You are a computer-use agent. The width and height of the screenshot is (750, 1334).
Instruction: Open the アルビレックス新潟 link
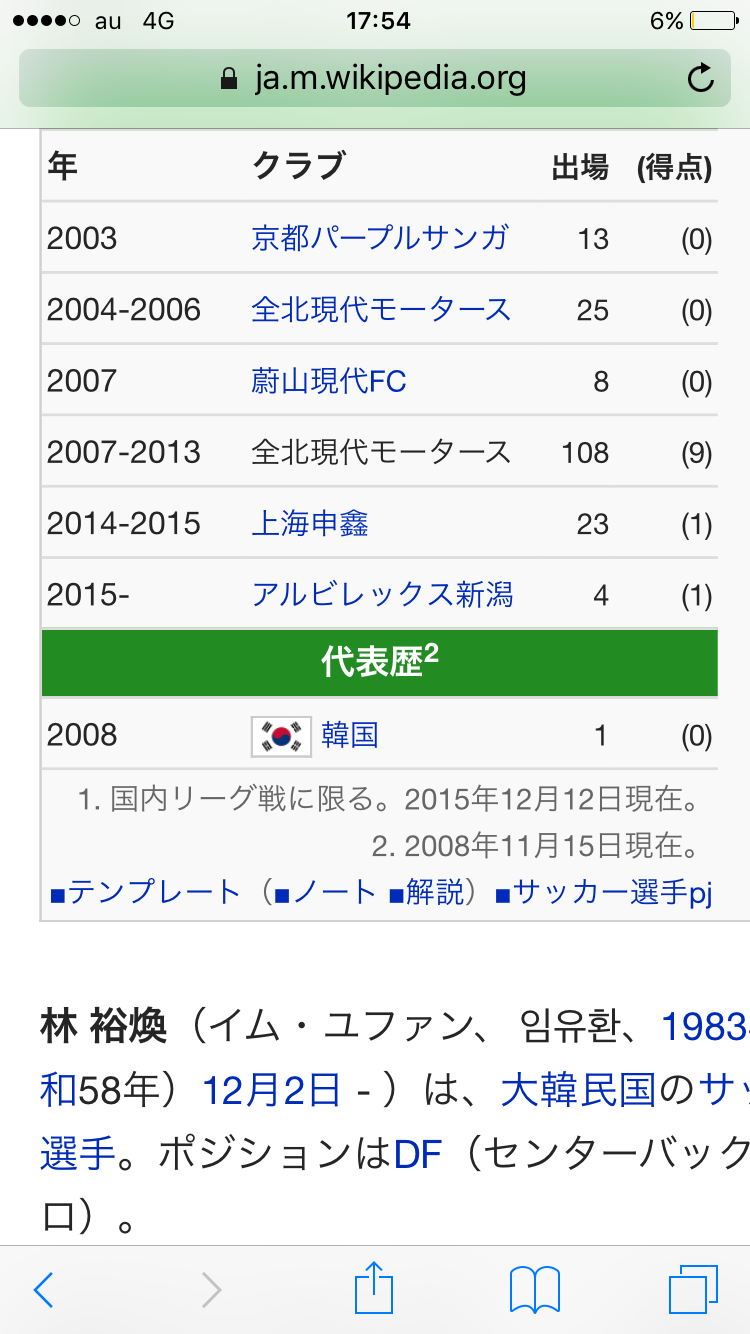point(382,596)
